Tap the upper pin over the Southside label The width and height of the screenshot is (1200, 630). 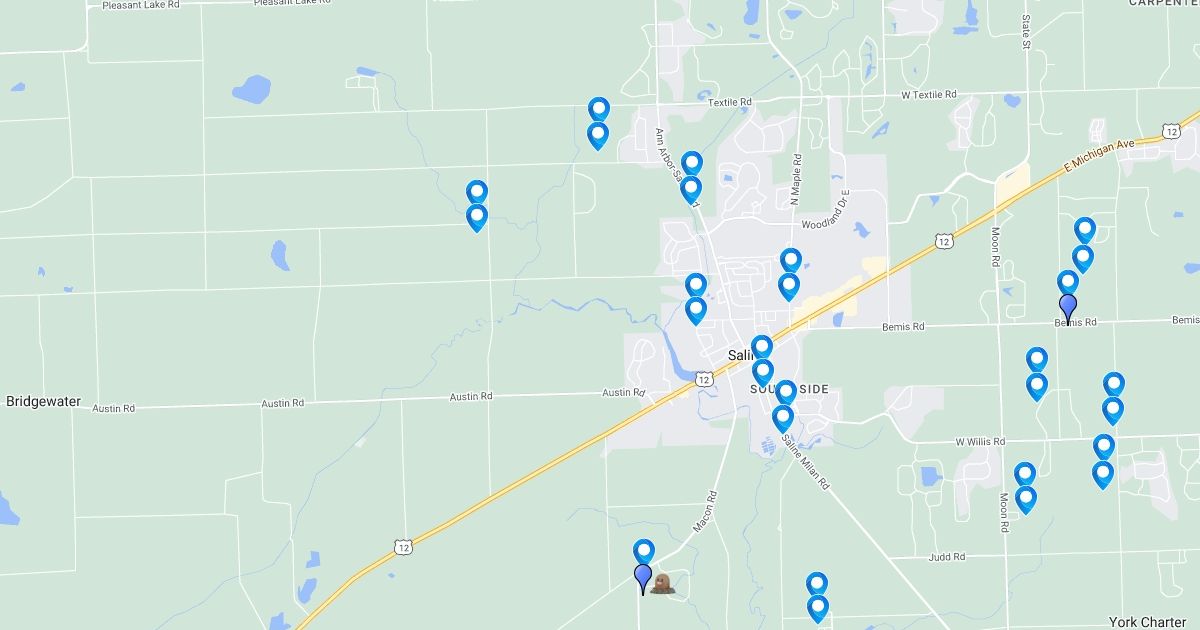click(786, 392)
